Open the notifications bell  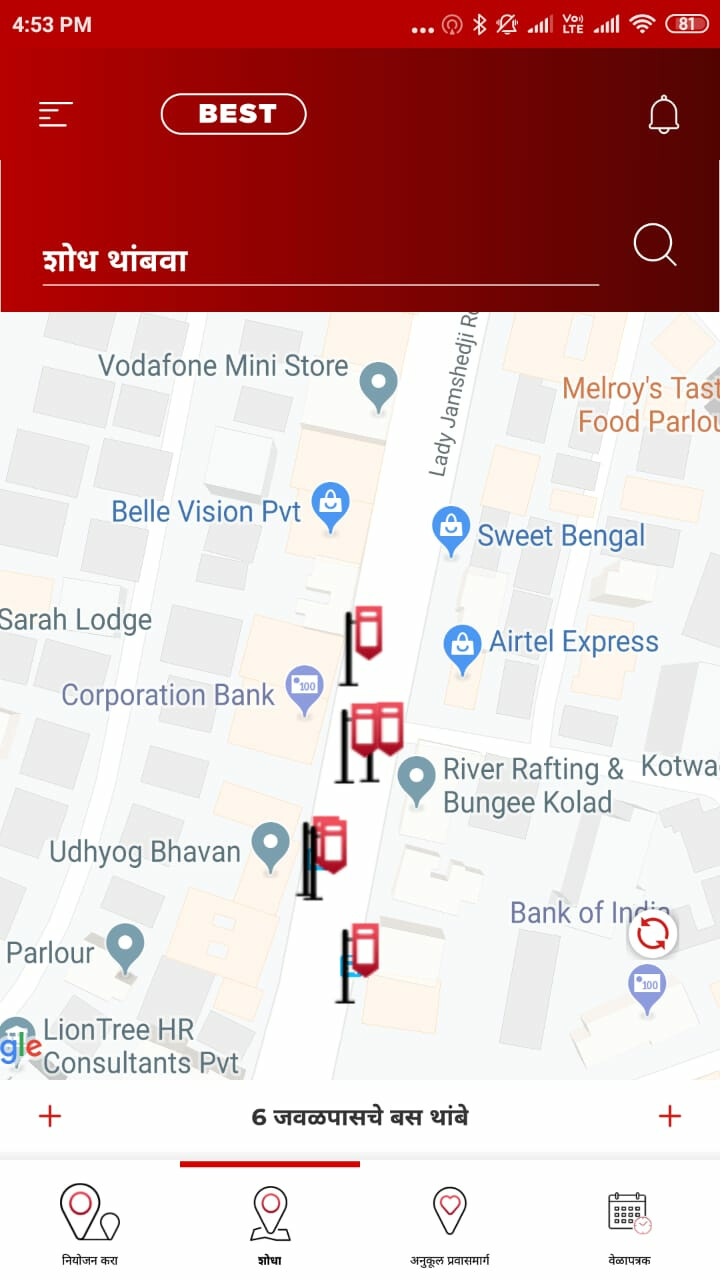[663, 116]
